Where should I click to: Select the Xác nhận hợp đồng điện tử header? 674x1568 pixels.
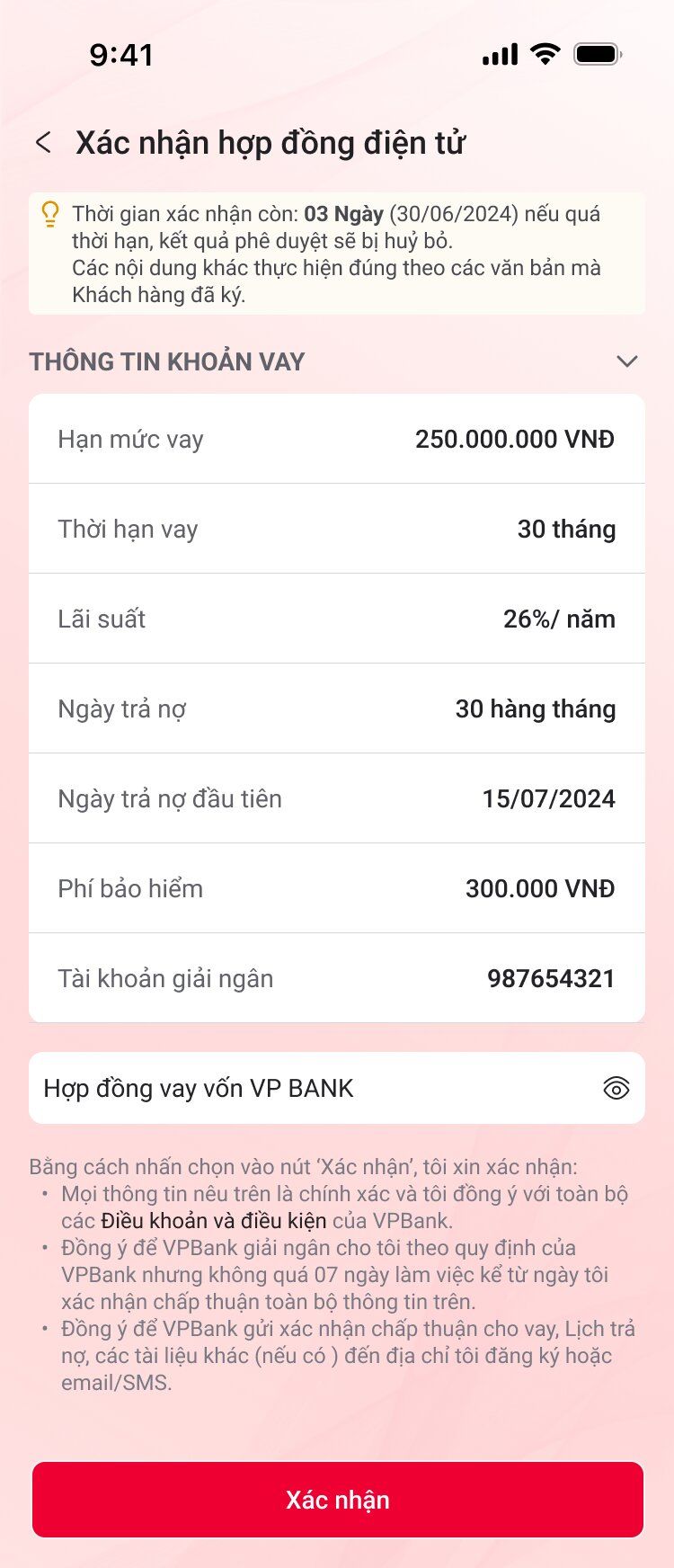pyautogui.click(x=271, y=142)
